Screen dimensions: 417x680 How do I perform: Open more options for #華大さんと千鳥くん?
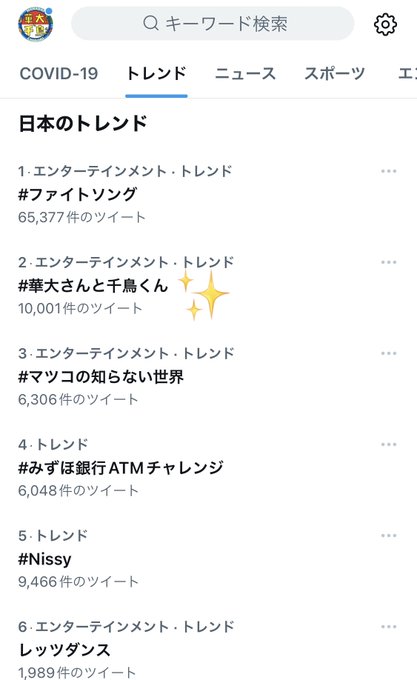[389, 262]
